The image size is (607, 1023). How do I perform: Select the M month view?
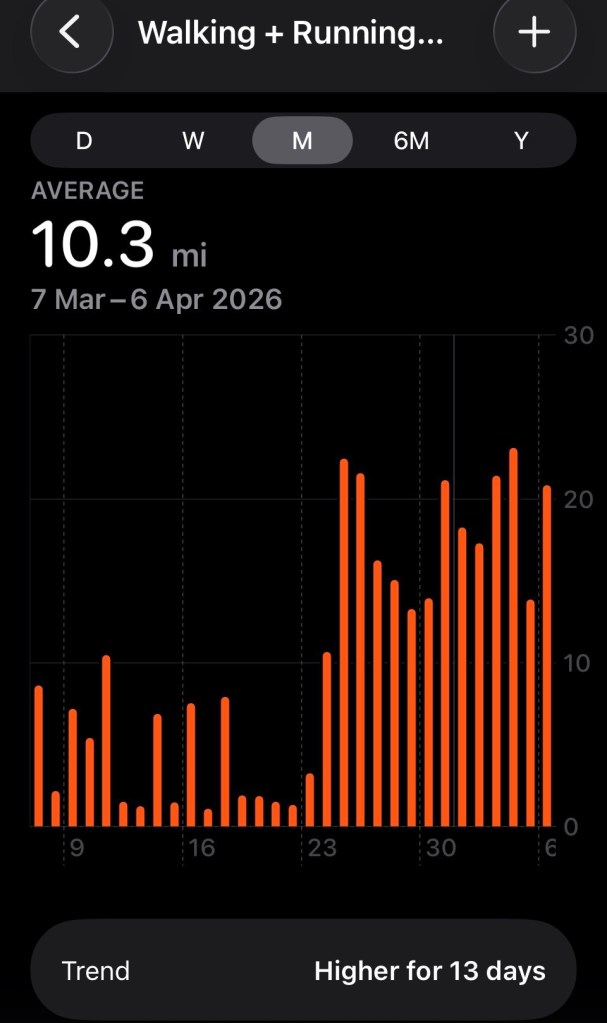click(x=302, y=141)
